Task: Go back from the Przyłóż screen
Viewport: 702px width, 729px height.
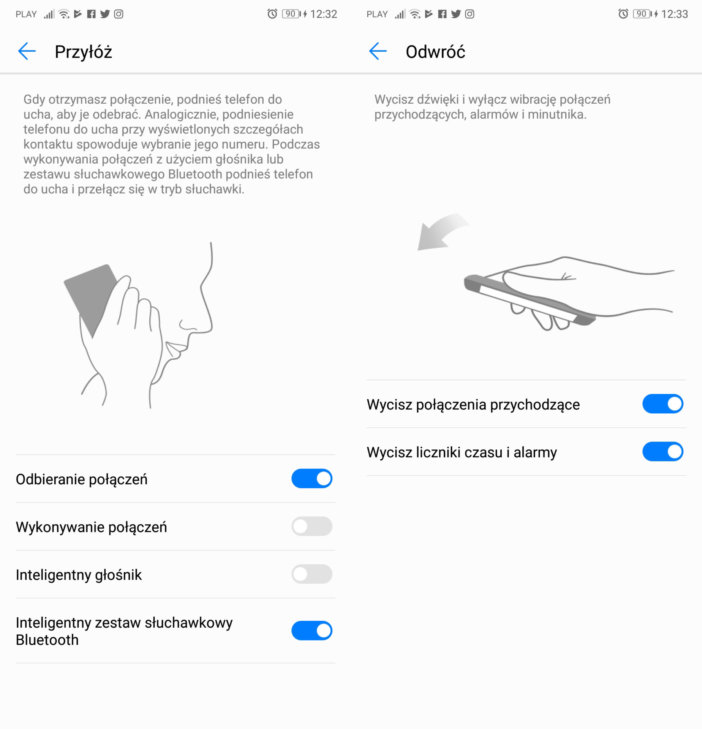Action: coord(27,52)
